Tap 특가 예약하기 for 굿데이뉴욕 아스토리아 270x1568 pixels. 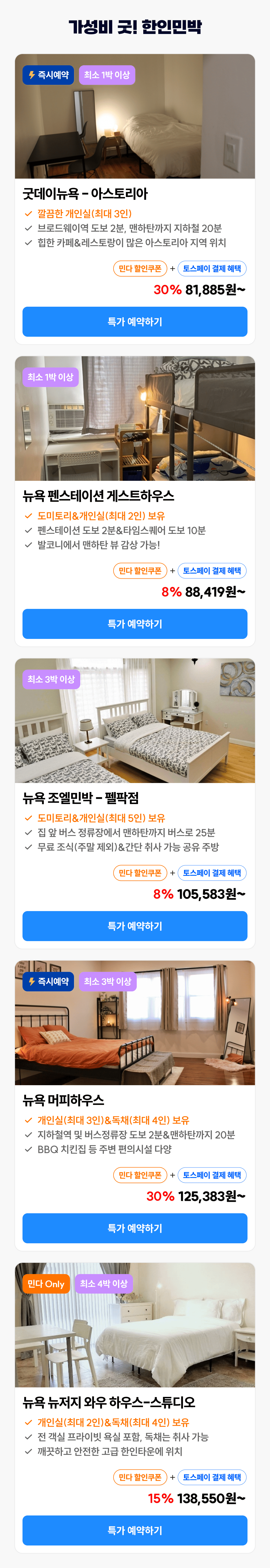click(x=134, y=321)
